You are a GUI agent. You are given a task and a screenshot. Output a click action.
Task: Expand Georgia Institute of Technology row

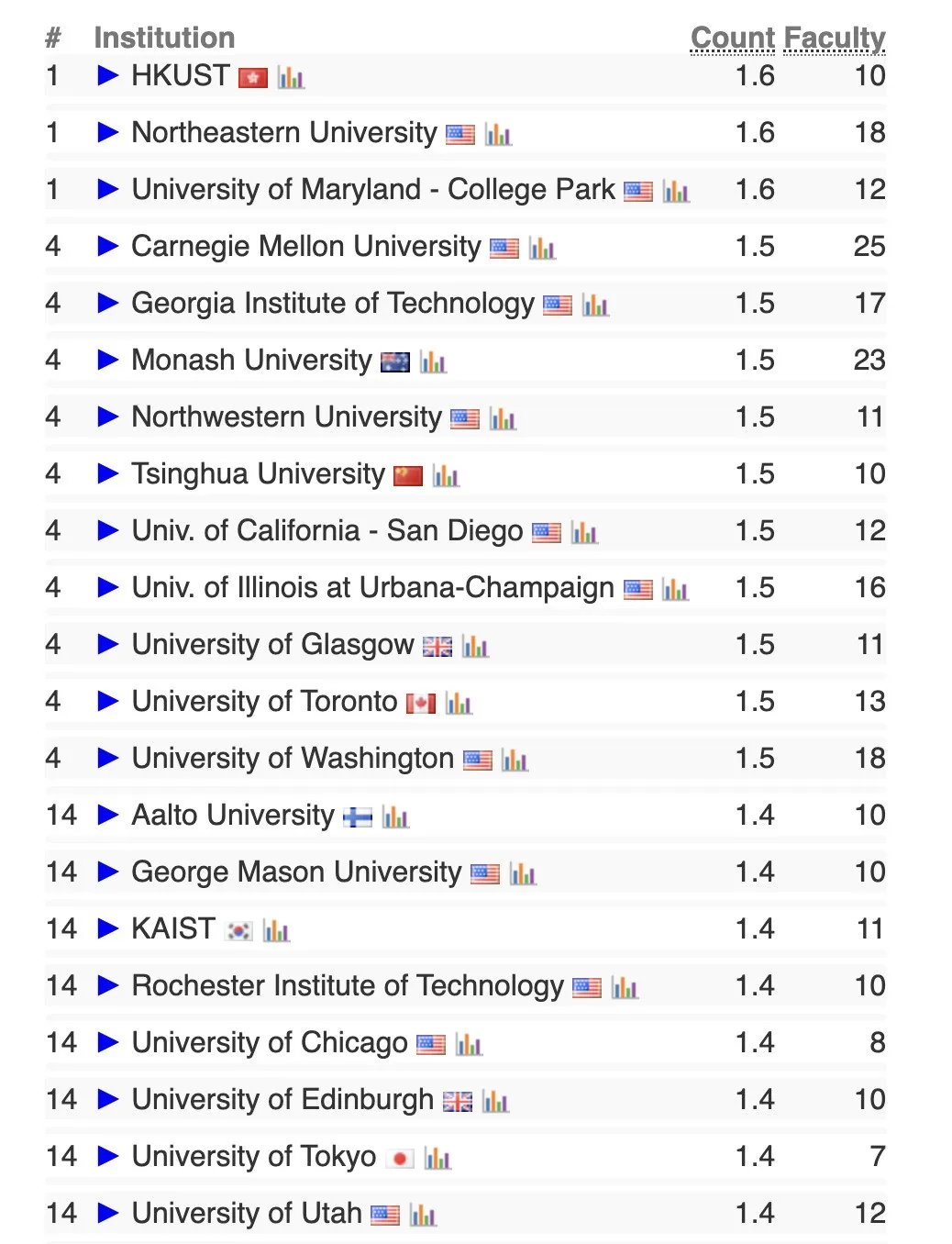[x=108, y=304]
